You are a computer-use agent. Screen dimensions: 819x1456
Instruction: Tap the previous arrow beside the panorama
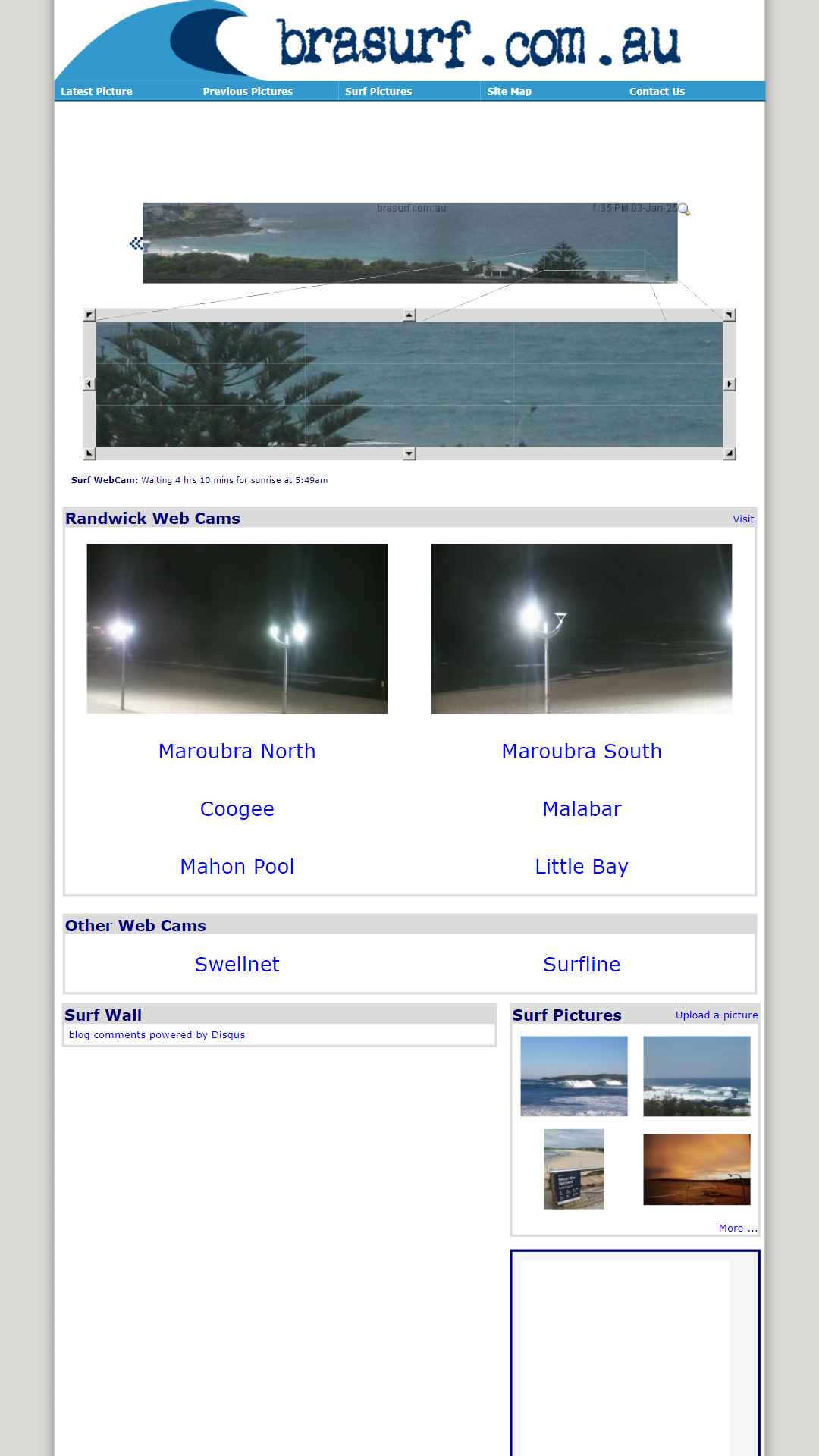tap(136, 243)
